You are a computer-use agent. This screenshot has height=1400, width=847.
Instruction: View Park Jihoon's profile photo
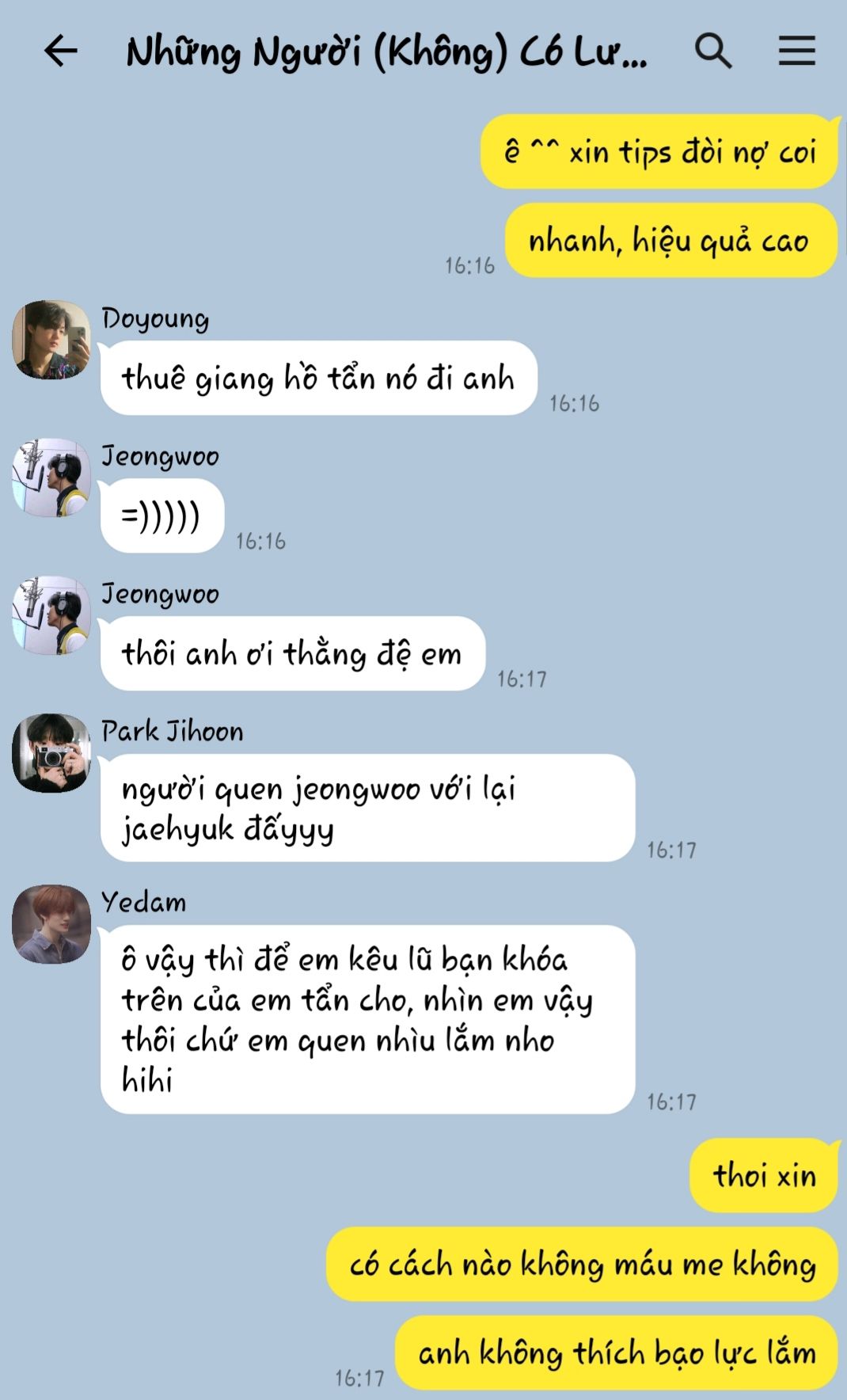pos(51,753)
